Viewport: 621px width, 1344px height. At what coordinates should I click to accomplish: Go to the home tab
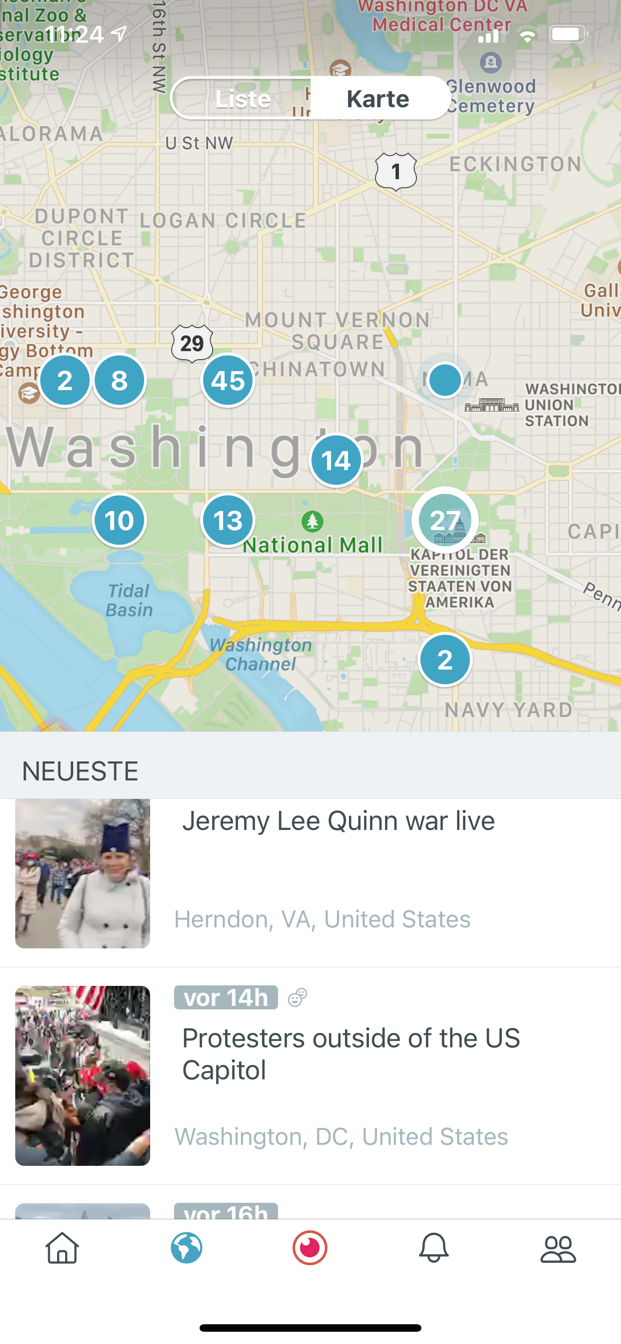[62, 1248]
